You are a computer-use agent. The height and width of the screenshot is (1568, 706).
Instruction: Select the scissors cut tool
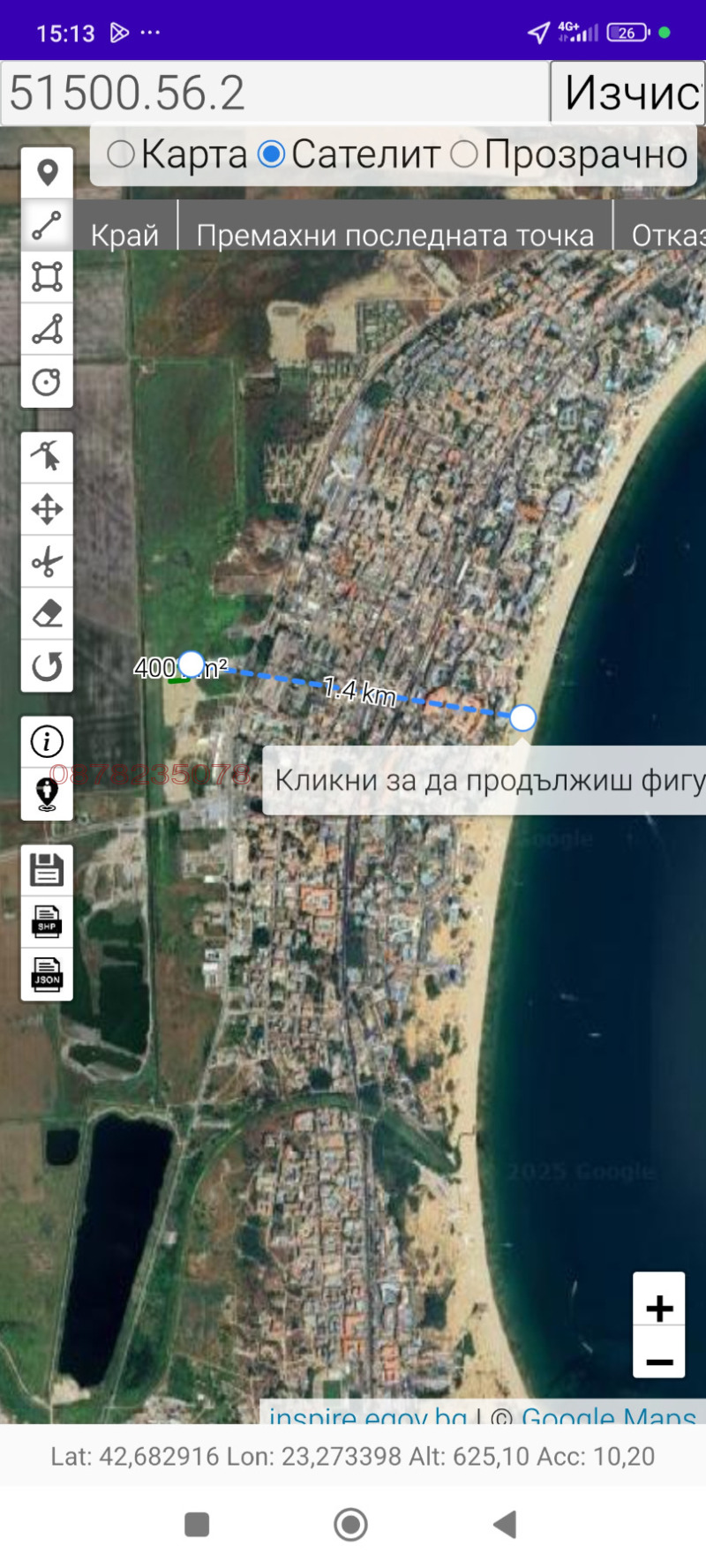click(46, 560)
